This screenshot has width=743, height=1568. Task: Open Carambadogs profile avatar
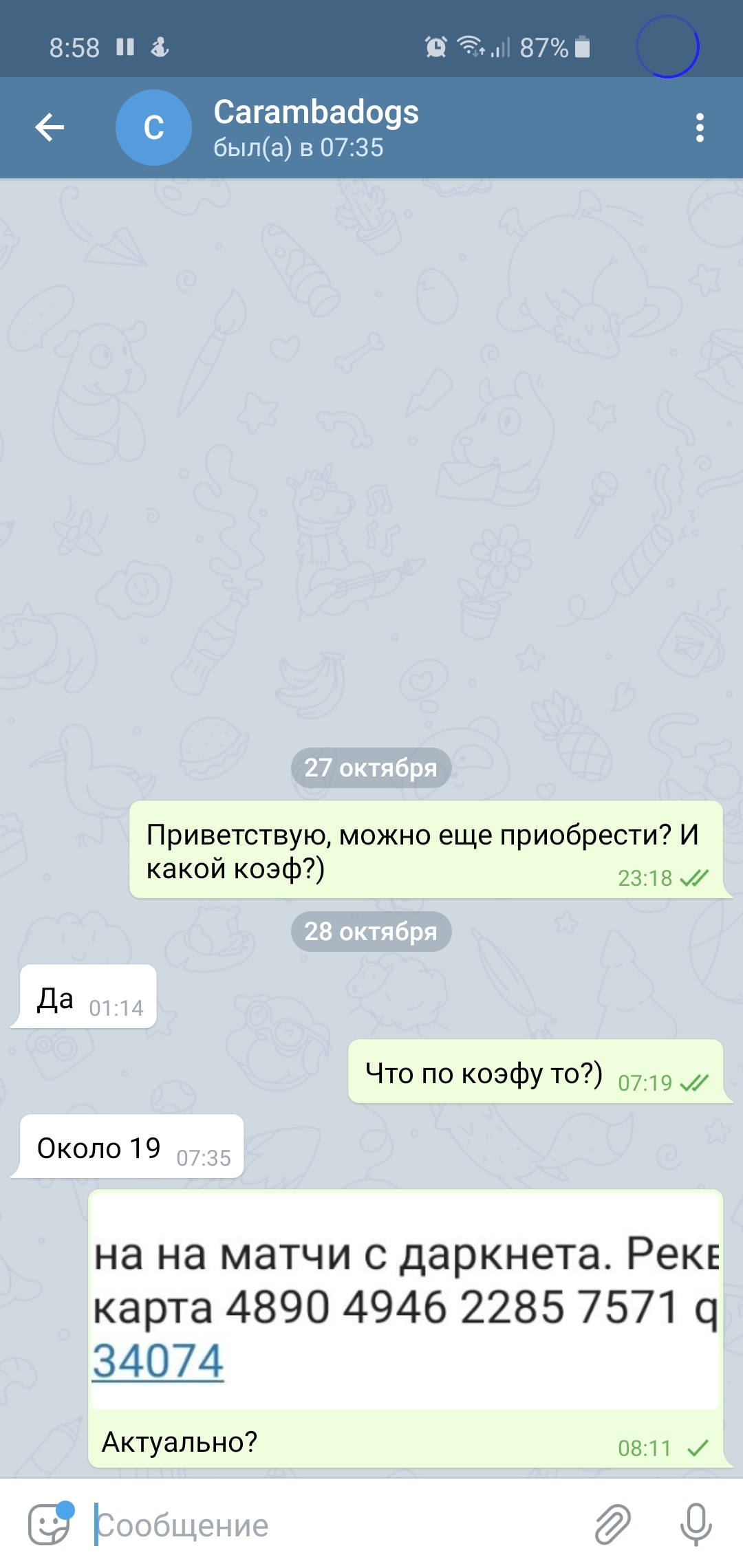(153, 127)
